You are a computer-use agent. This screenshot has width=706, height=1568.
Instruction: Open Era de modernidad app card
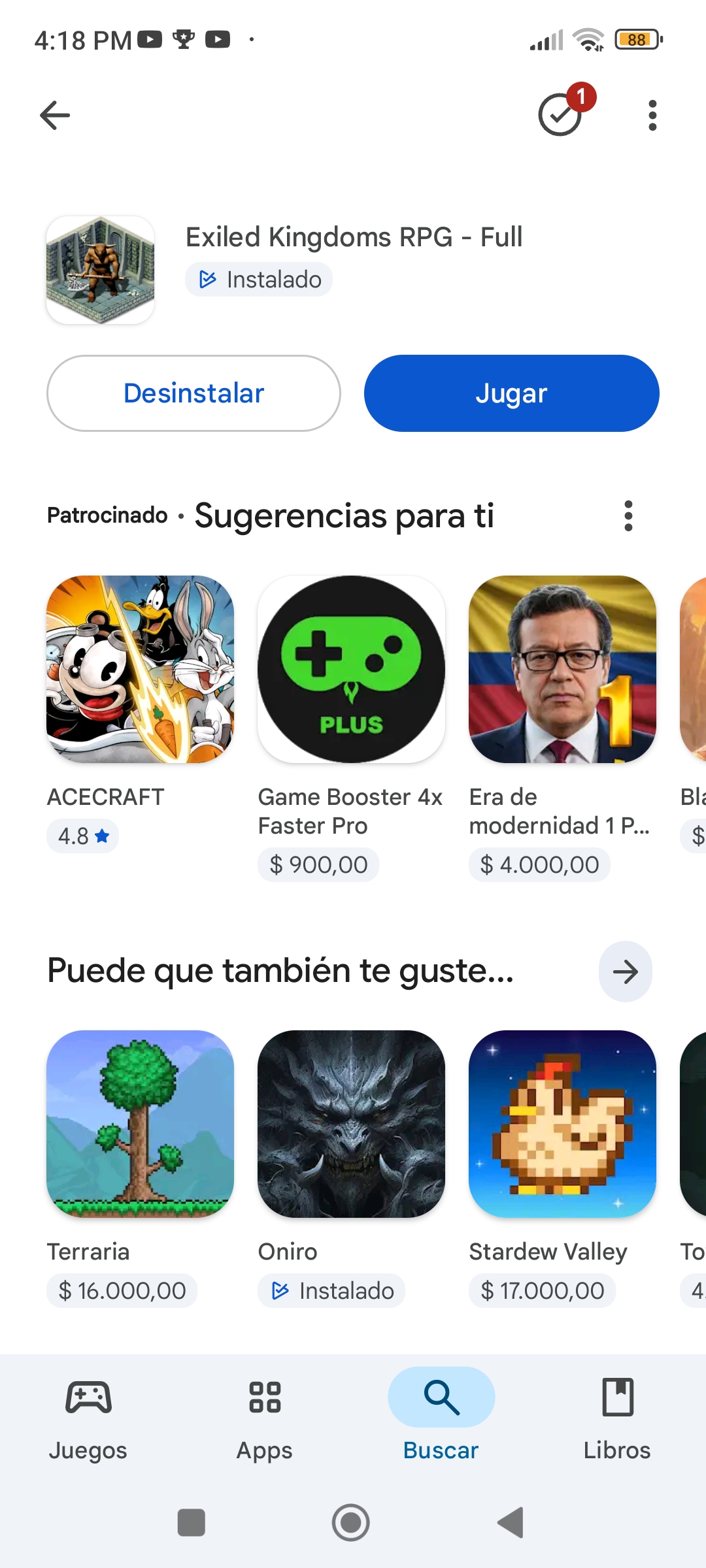562,669
